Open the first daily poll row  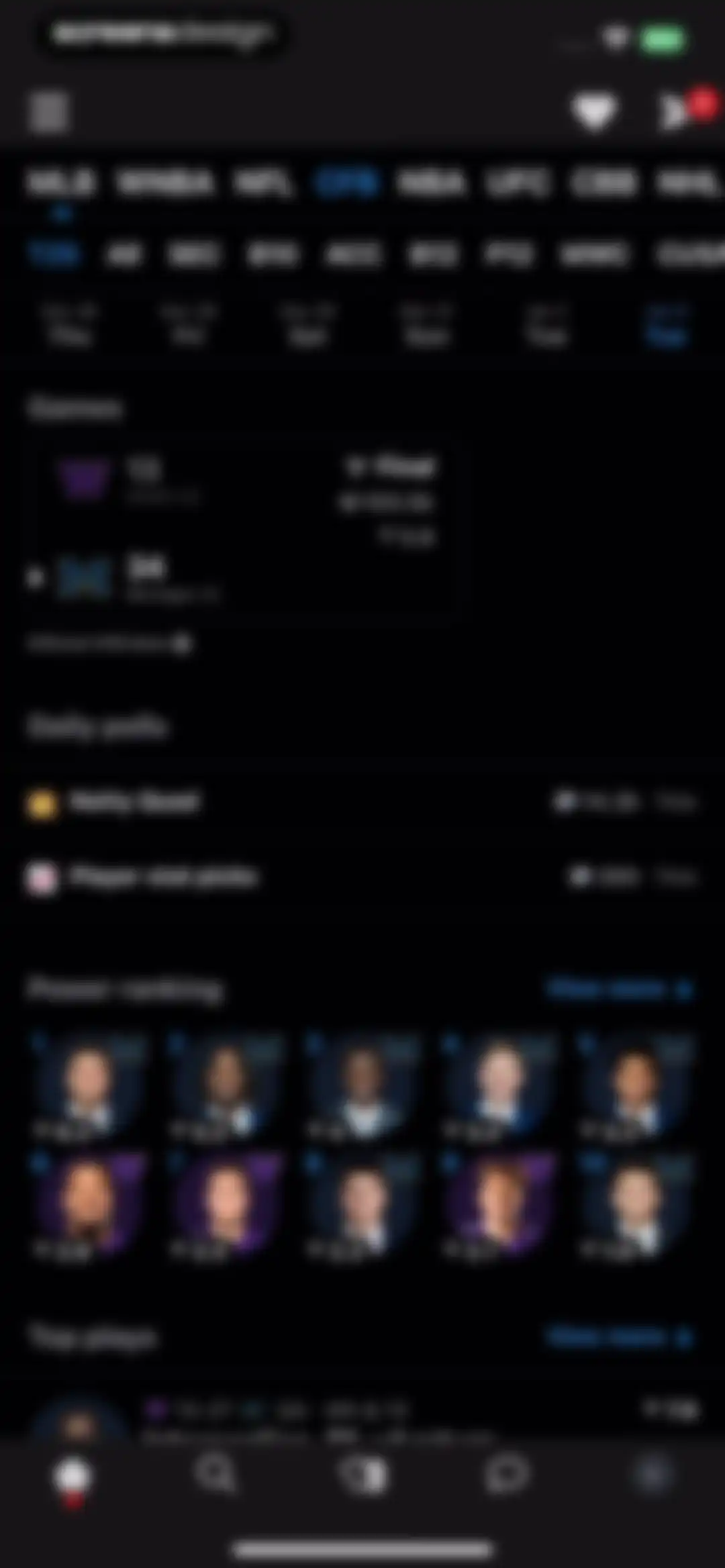click(x=362, y=802)
